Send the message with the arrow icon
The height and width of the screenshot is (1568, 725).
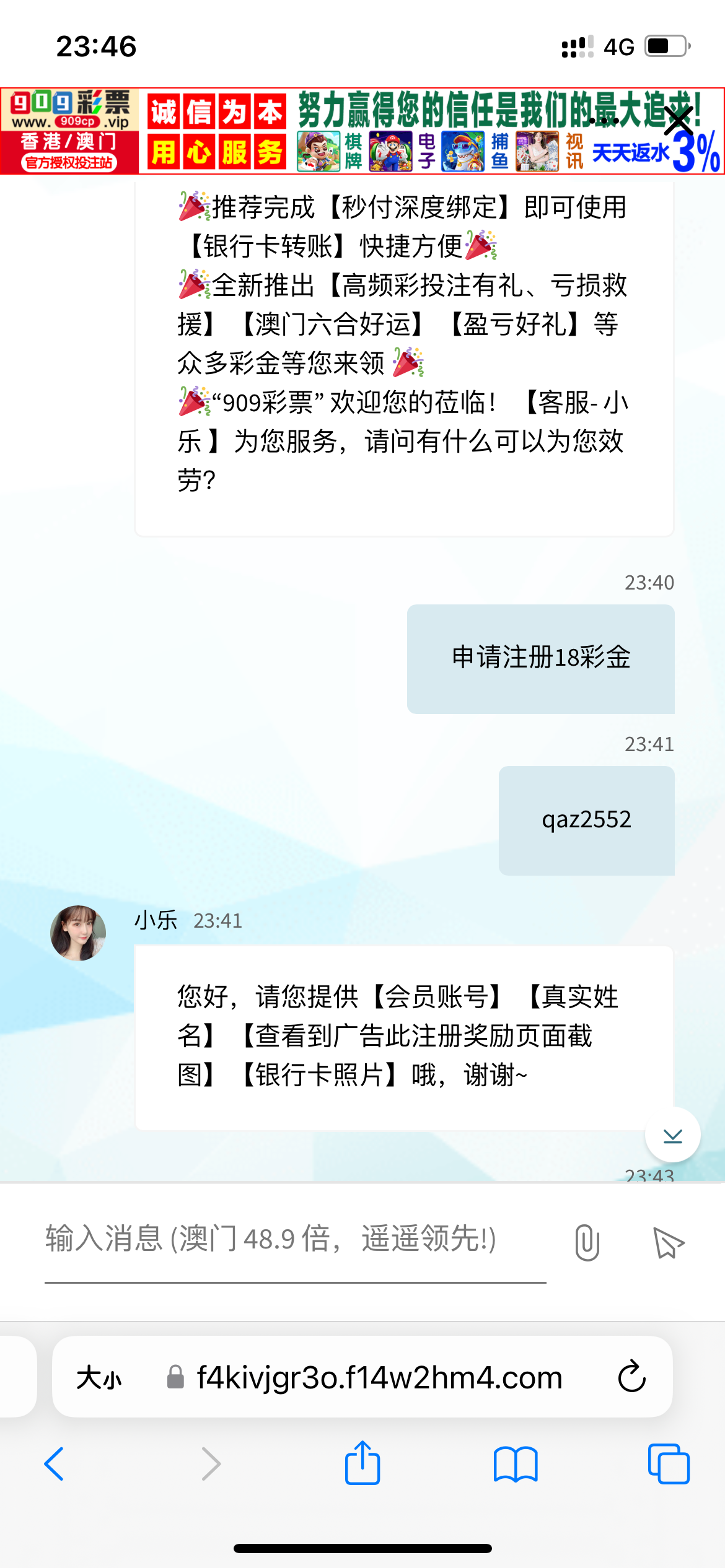pos(669,1243)
